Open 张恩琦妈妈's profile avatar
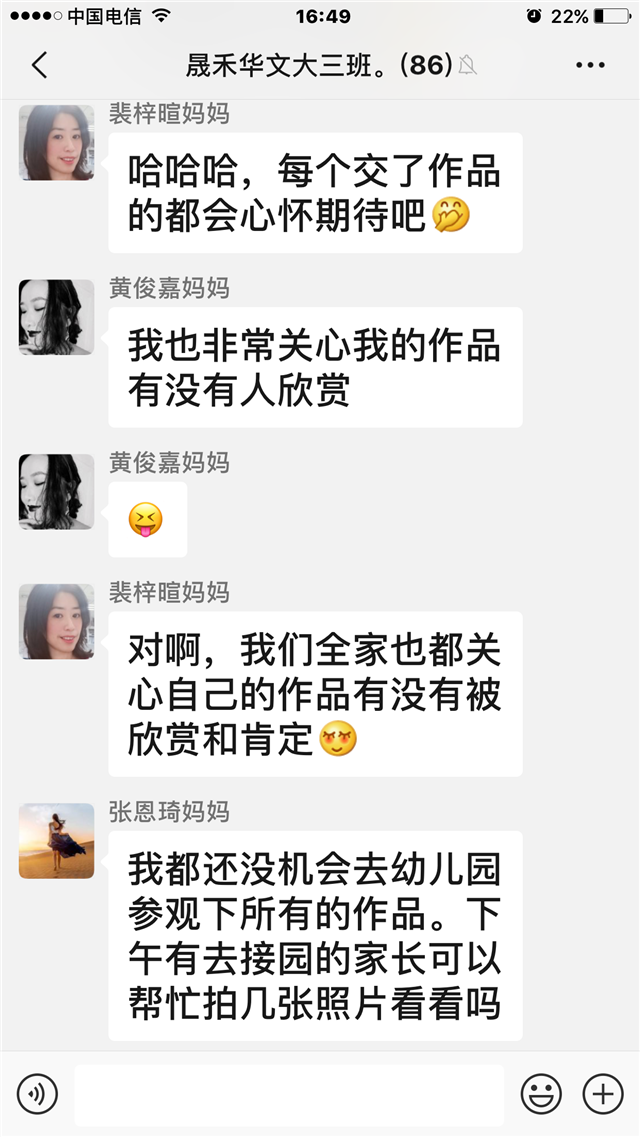Image resolution: width=640 pixels, height=1137 pixels. pyautogui.click(x=56, y=841)
